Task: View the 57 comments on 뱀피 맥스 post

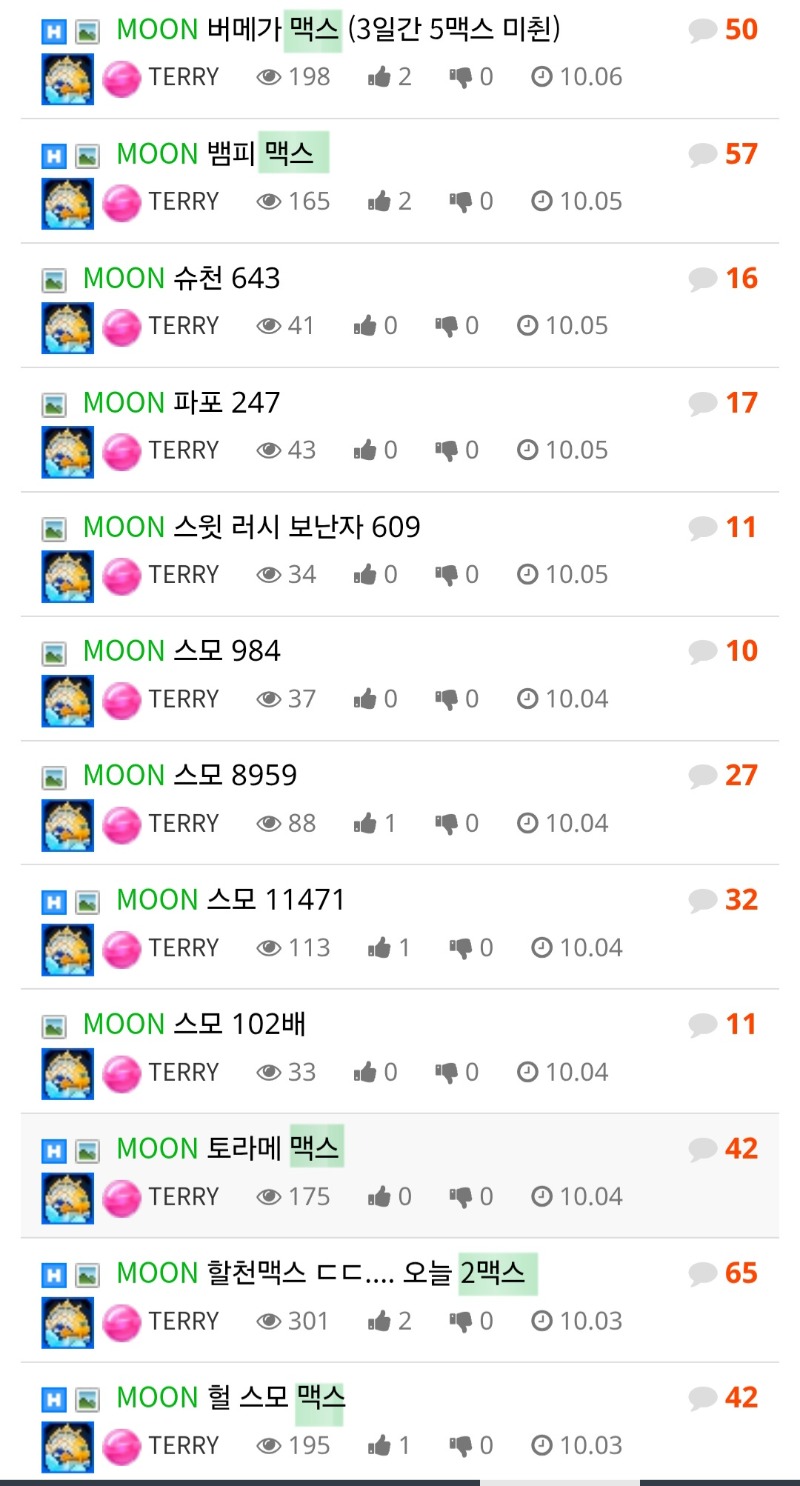Action: pyautogui.click(x=724, y=154)
